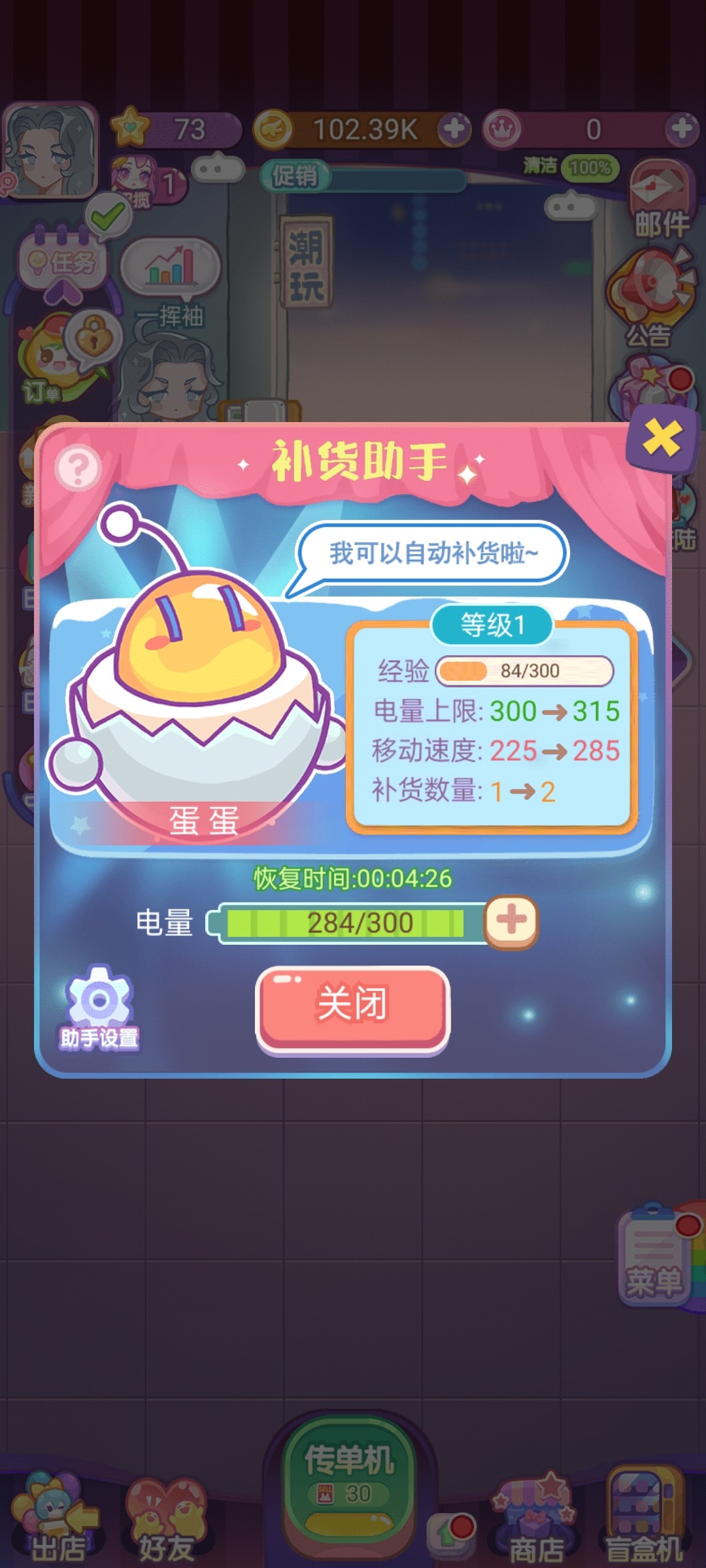
Task: Add more 电量 with the plus button
Action: point(511,921)
